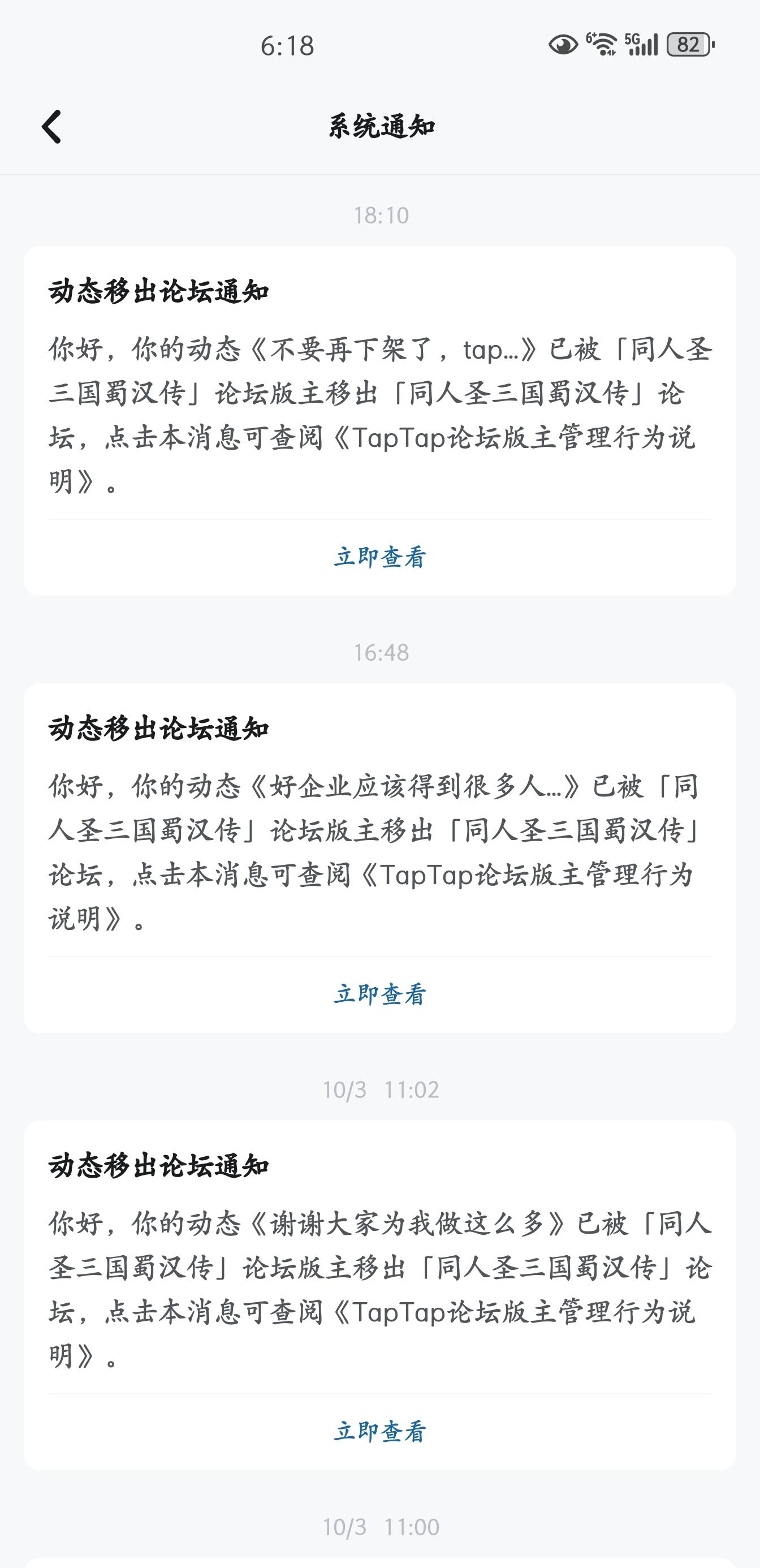This screenshot has width=760, height=1568.
Task: Tap 立即查看 under the 10/3 11:02 notification
Action: (x=379, y=1431)
